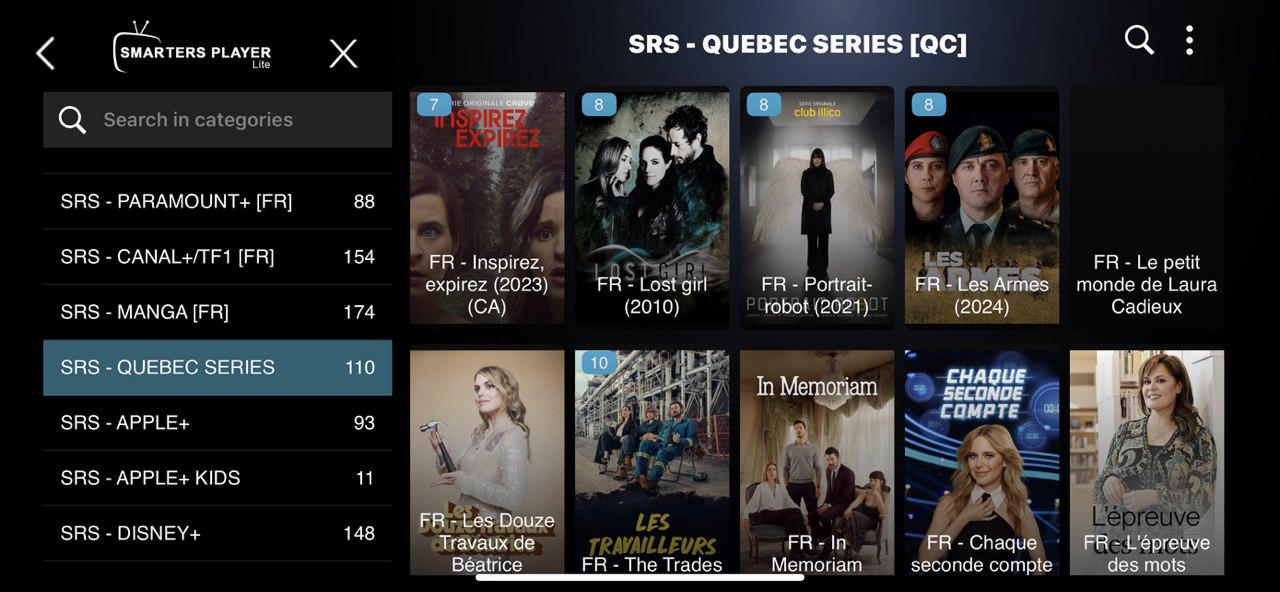Image resolution: width=1280 pixels, height=592 pixels.
Task: Select SRS - PARAMOUNT+ [FR] category
Action: click(x=217, y=201)
